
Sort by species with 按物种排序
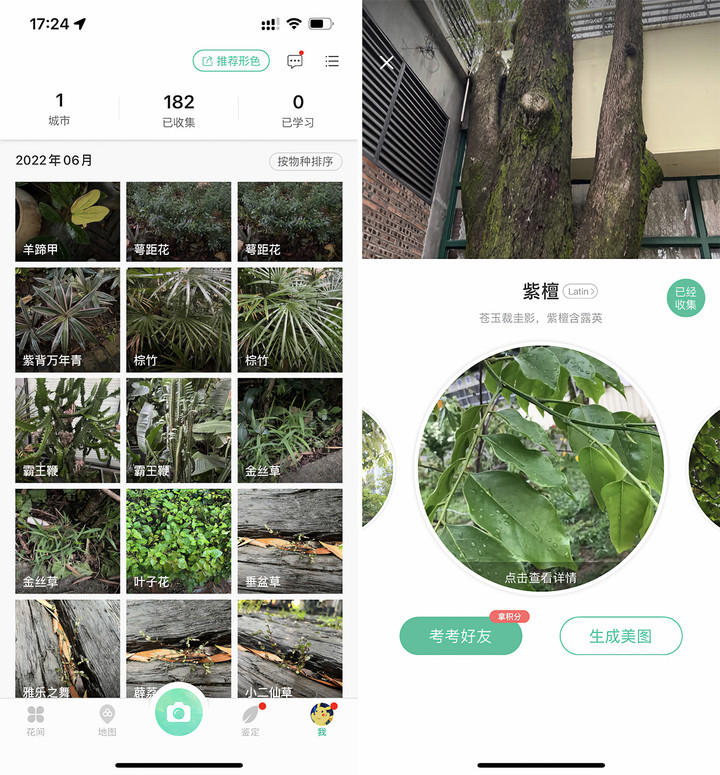click(305, 161)
